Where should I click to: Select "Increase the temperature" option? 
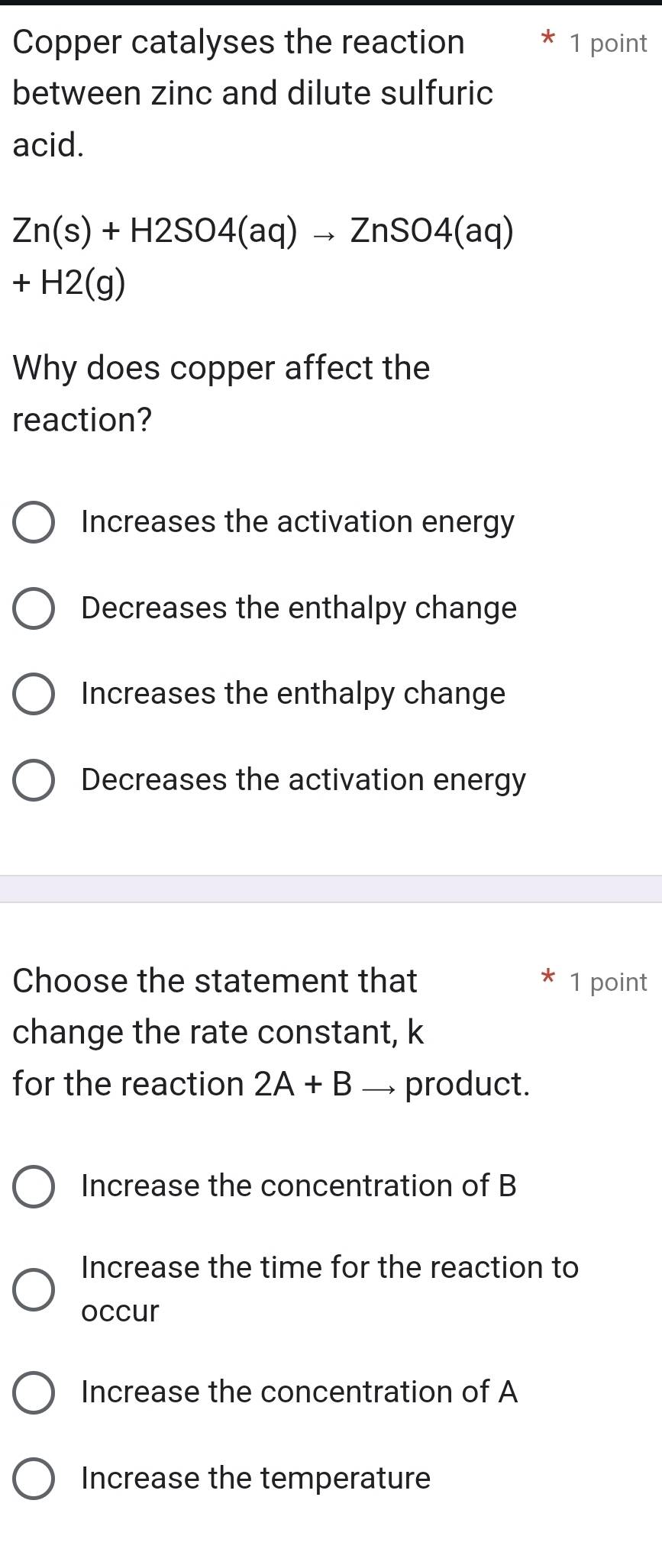coord(254,1479)
